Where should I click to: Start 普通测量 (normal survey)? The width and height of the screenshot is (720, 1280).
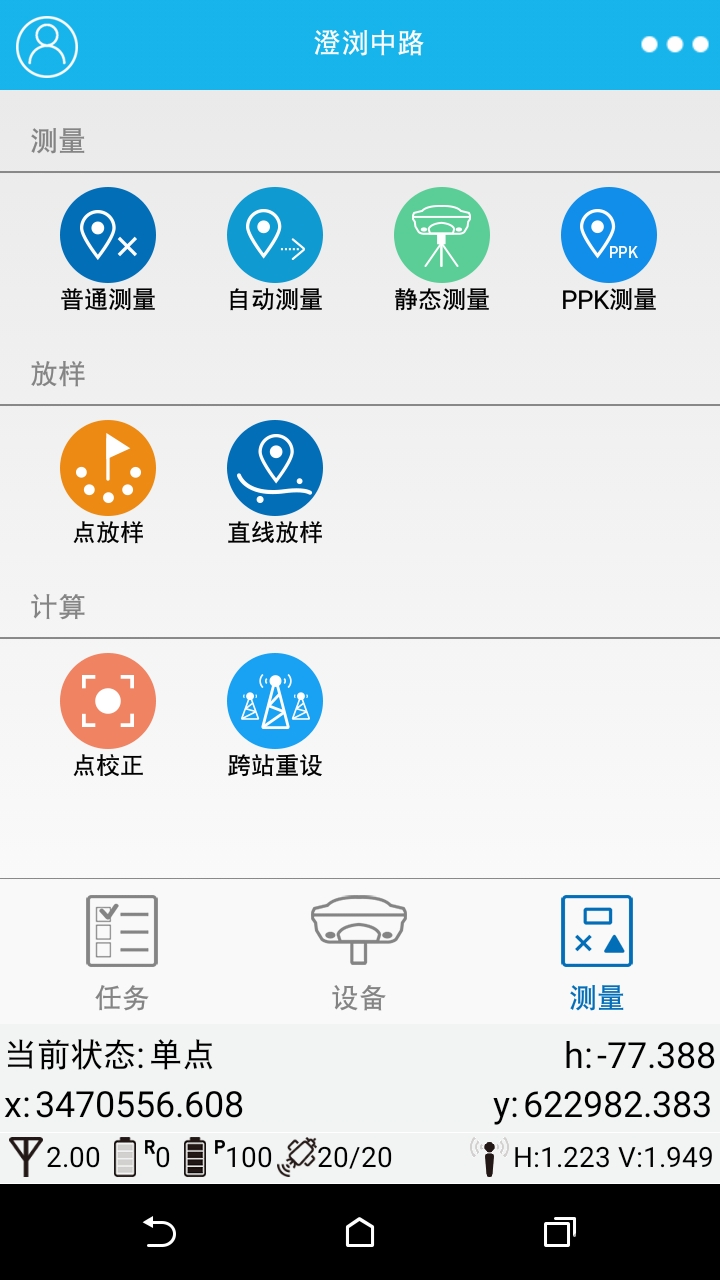[x=108, y=236]
